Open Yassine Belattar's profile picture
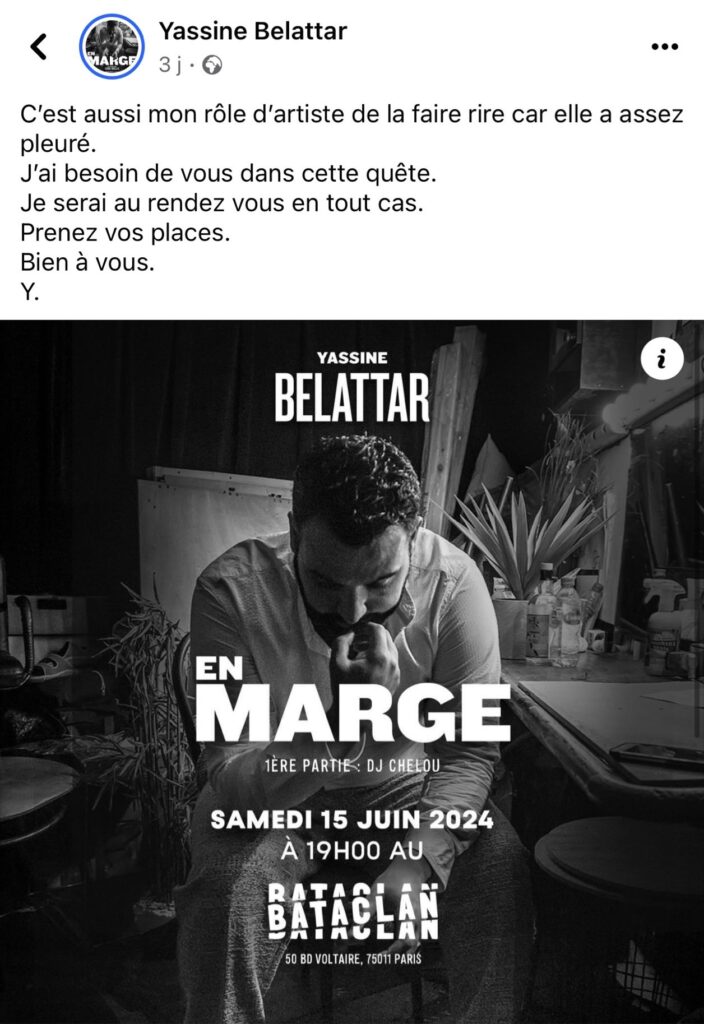 tap(112, 46)
